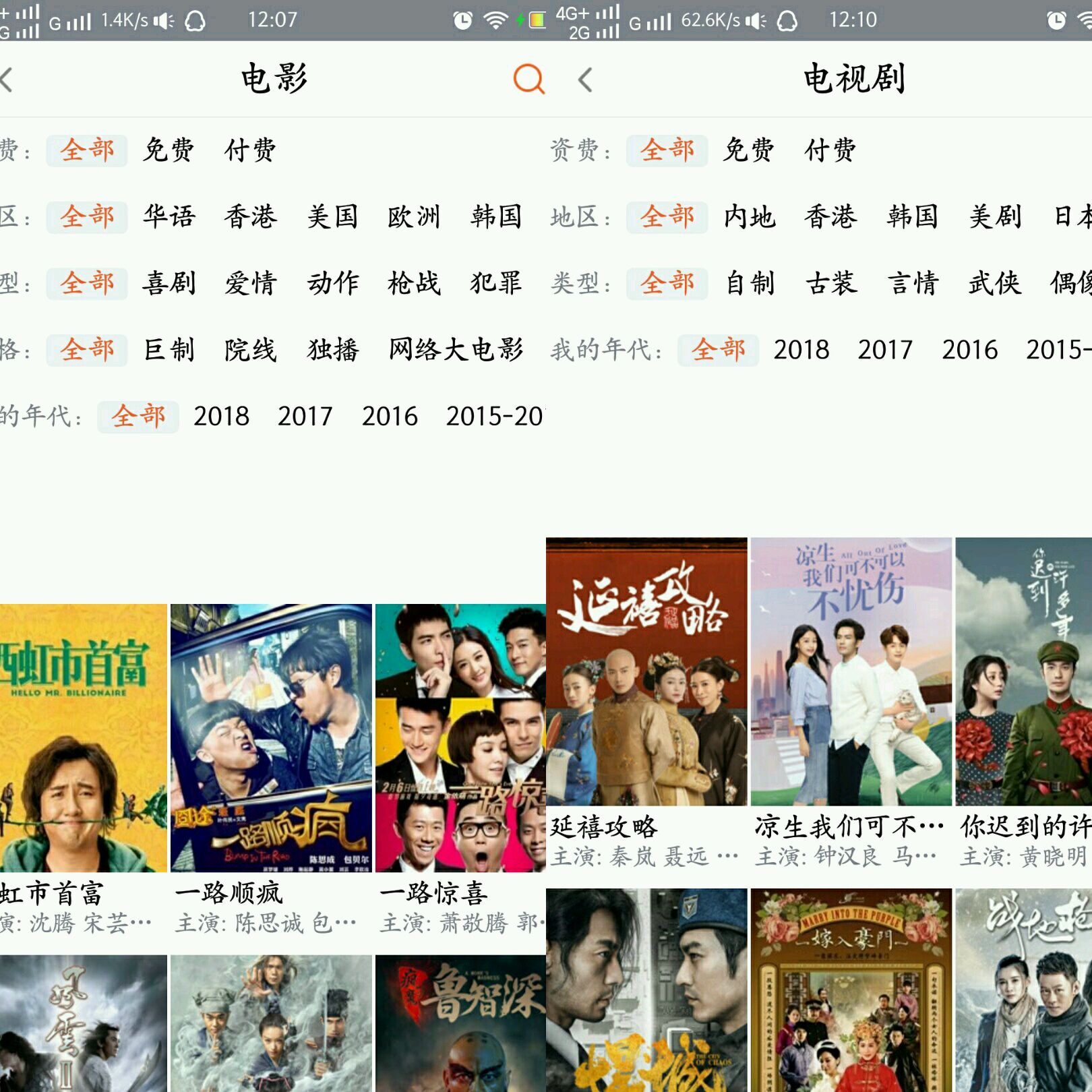Filter movies by 华语 region
The width and height of the screenshot is (1092, 1092).
[169, 216]
